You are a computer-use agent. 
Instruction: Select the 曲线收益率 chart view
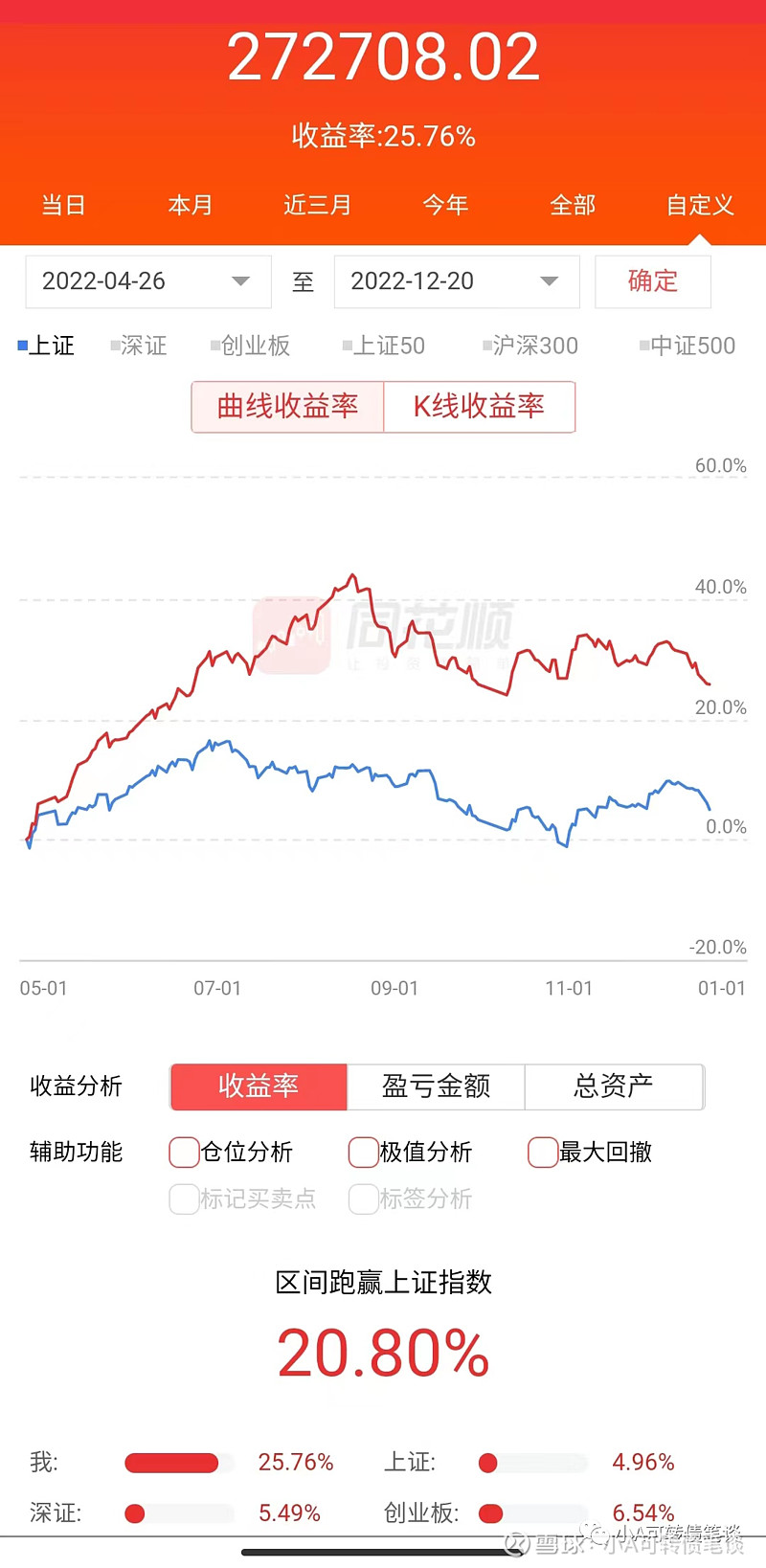pyautogui.click(x=287, y=407)
